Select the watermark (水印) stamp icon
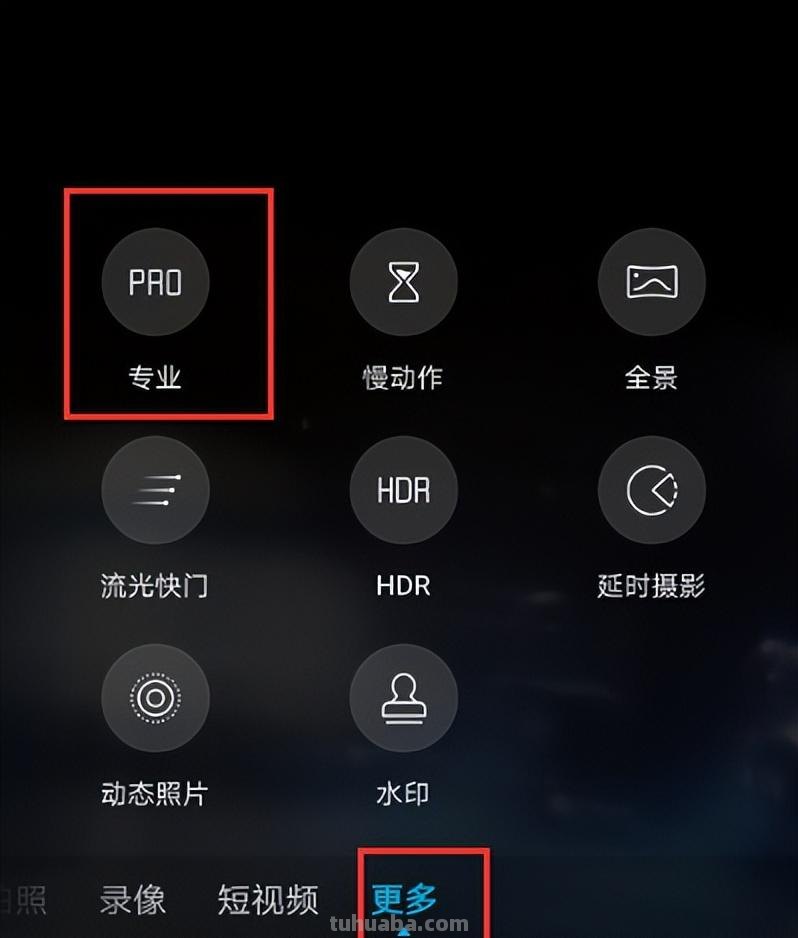The width and height of the screenshot is (798, 938). [x=403, y=698]
